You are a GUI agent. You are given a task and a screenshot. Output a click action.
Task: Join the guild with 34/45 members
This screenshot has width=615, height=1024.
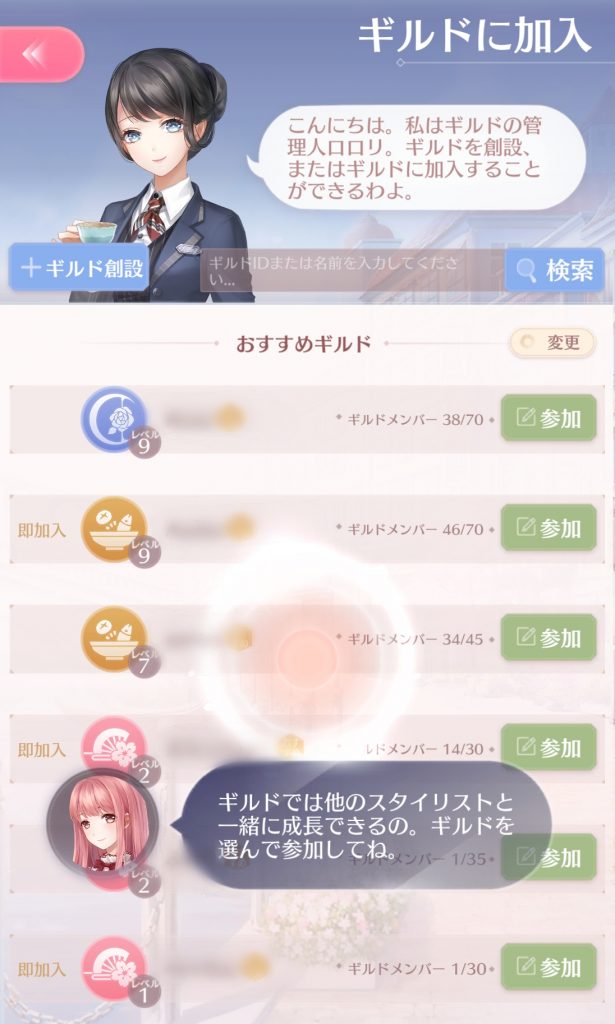tap(548, 637)
